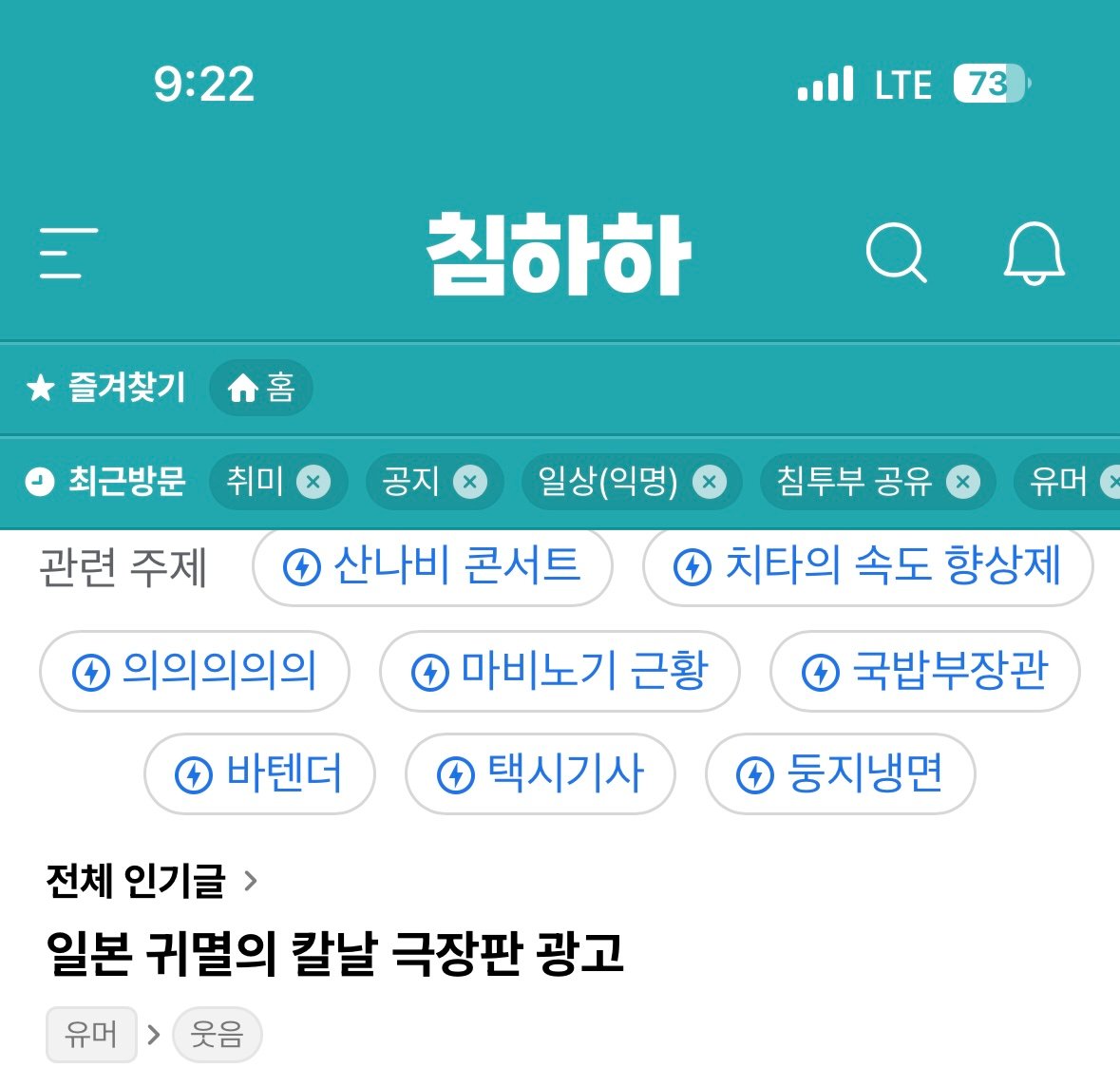Image resolution: width=1120 pixels, height=1087 pixels.
Task: View the 바텐더 related topic
Action: click(259, 773)
